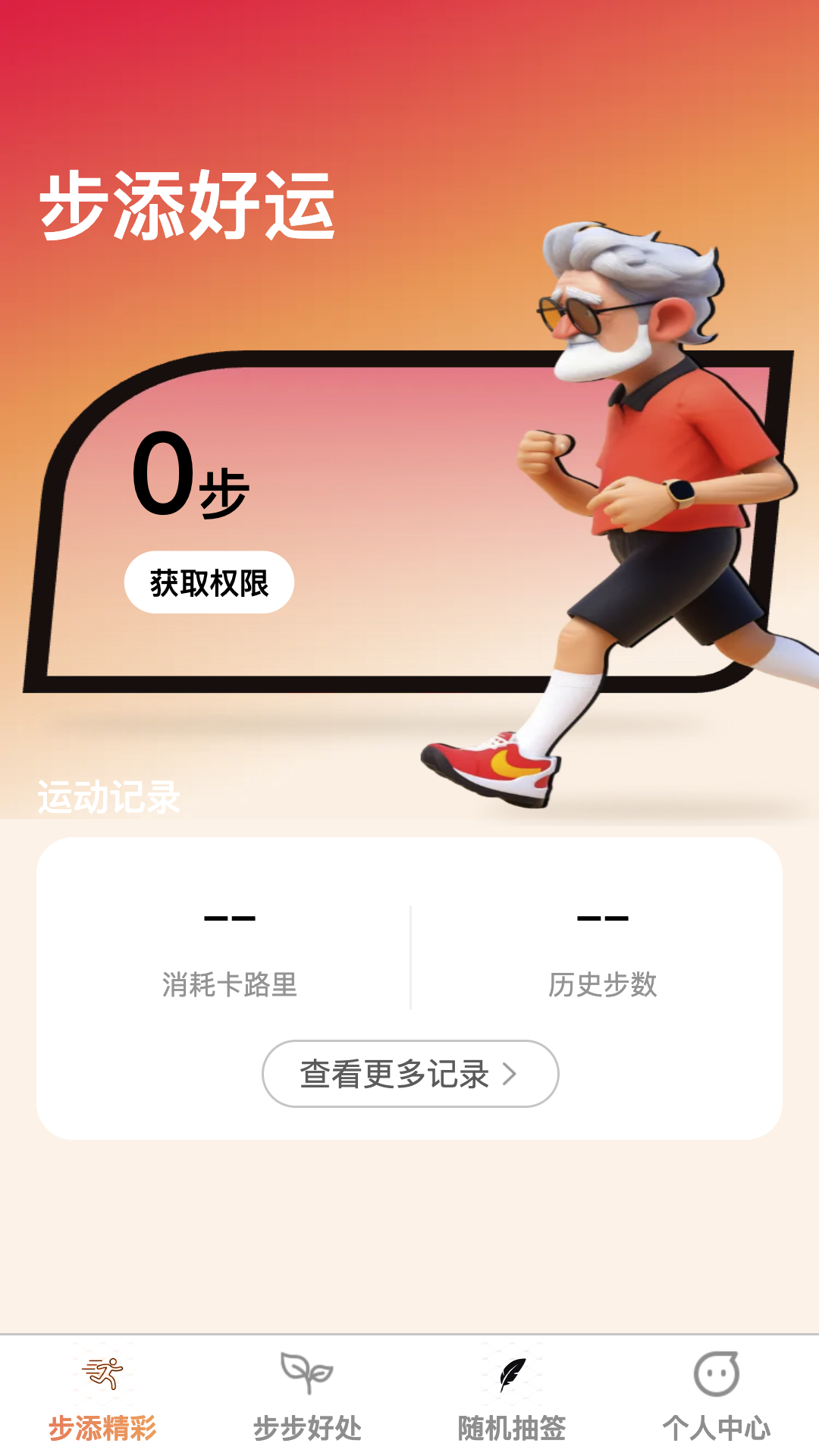The height and width of the screenshot is (1456, 819).
Task: Open 查看更多记录 to view more records
Action: click(409, 1074)
